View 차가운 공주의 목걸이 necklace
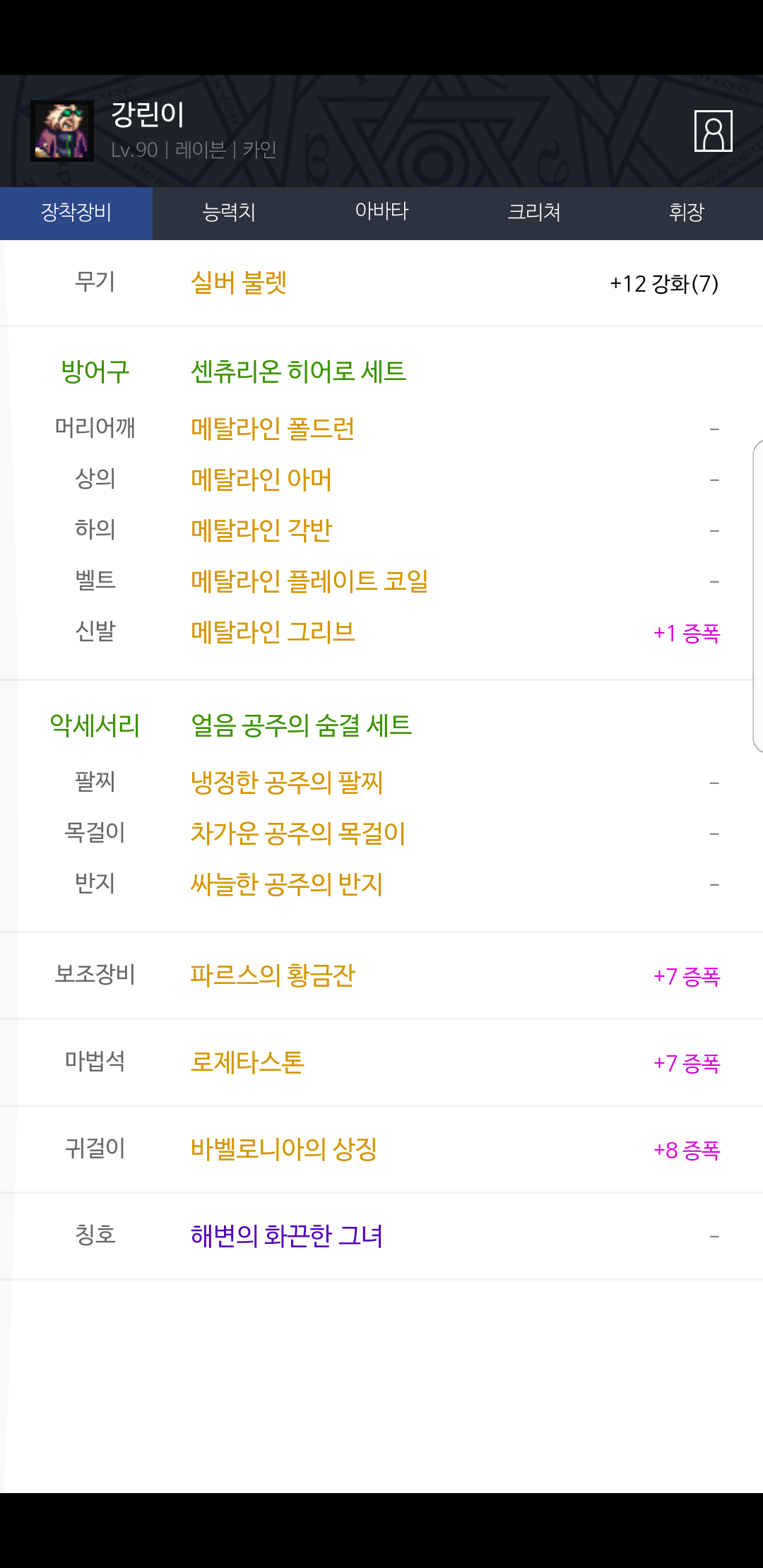 pos(297,833)
